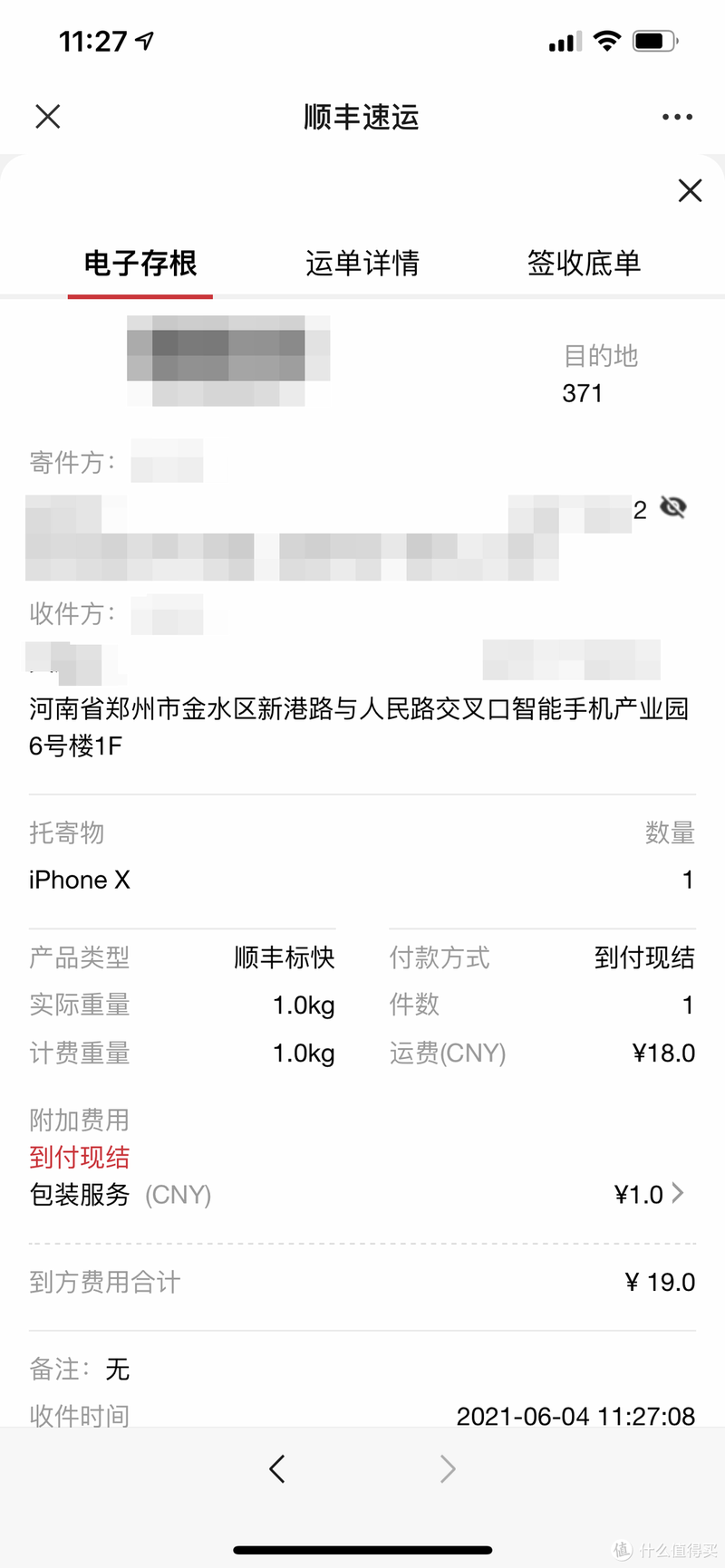Expand the 包装服务 fee details
Image resolution: width=725 pixels, height=1568 pixels.
pos(678,1194)
